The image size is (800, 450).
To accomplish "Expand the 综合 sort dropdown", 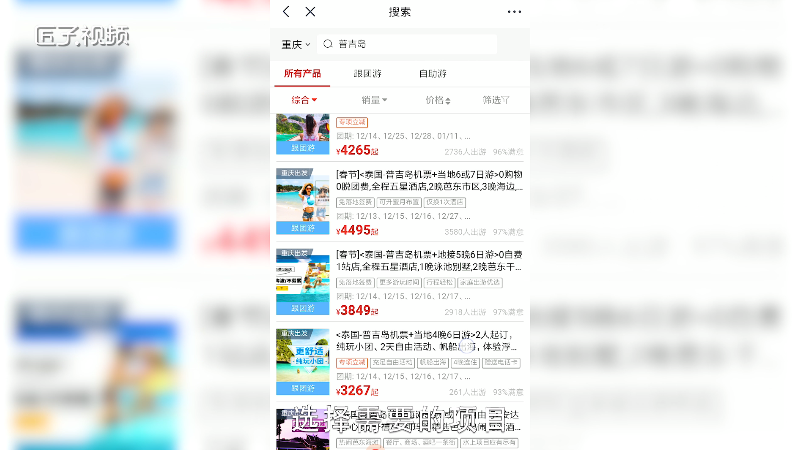I will [x=304, y=100].
